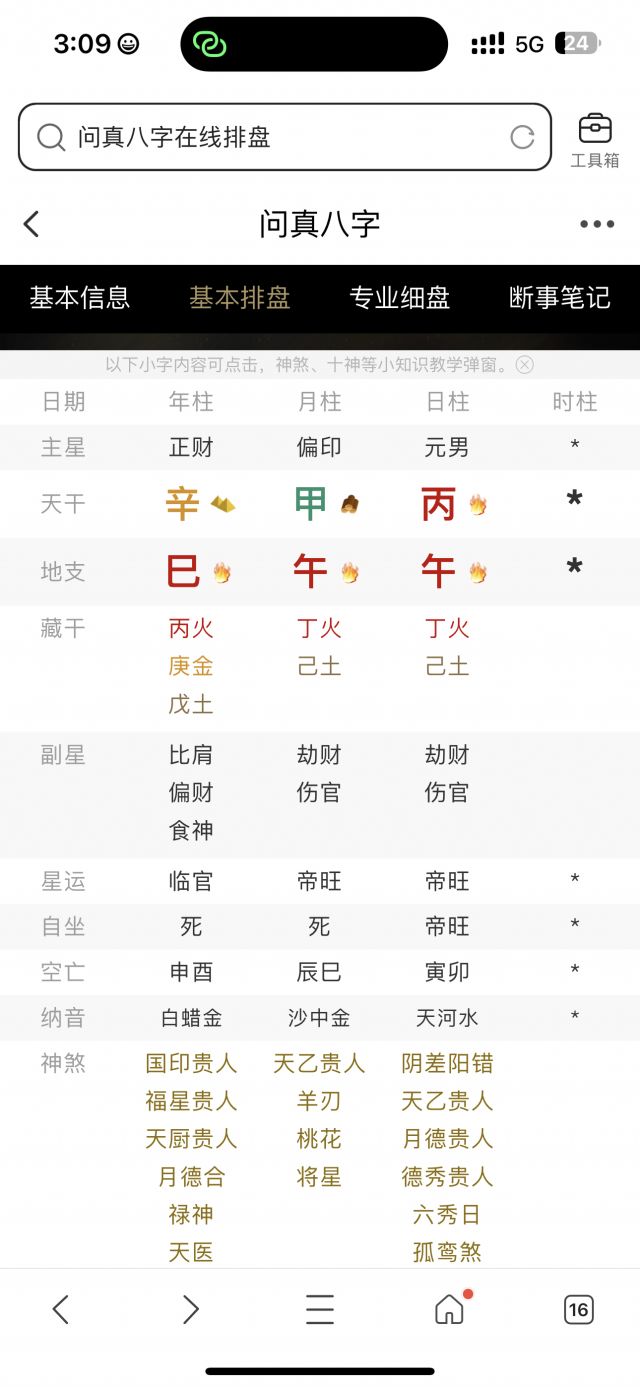Open the three-dot overflow menu
The width and height of the screenshot is (640, 1387).
click(x=597, y=224)
